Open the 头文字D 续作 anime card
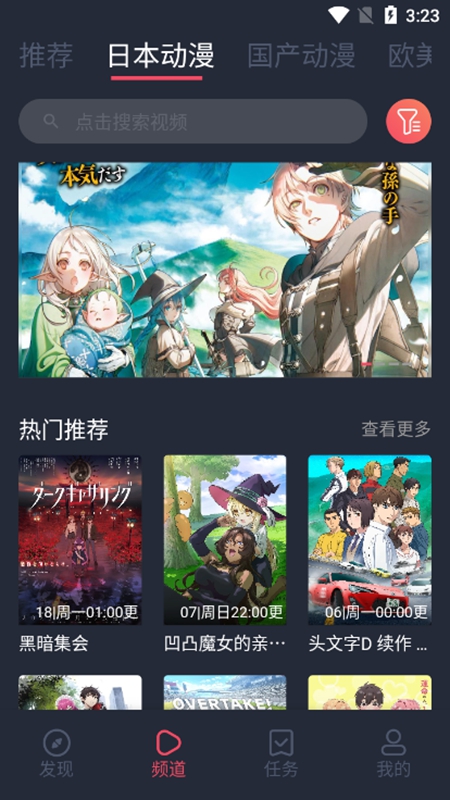This screenshot has width=450, height=800. (370, 554)
